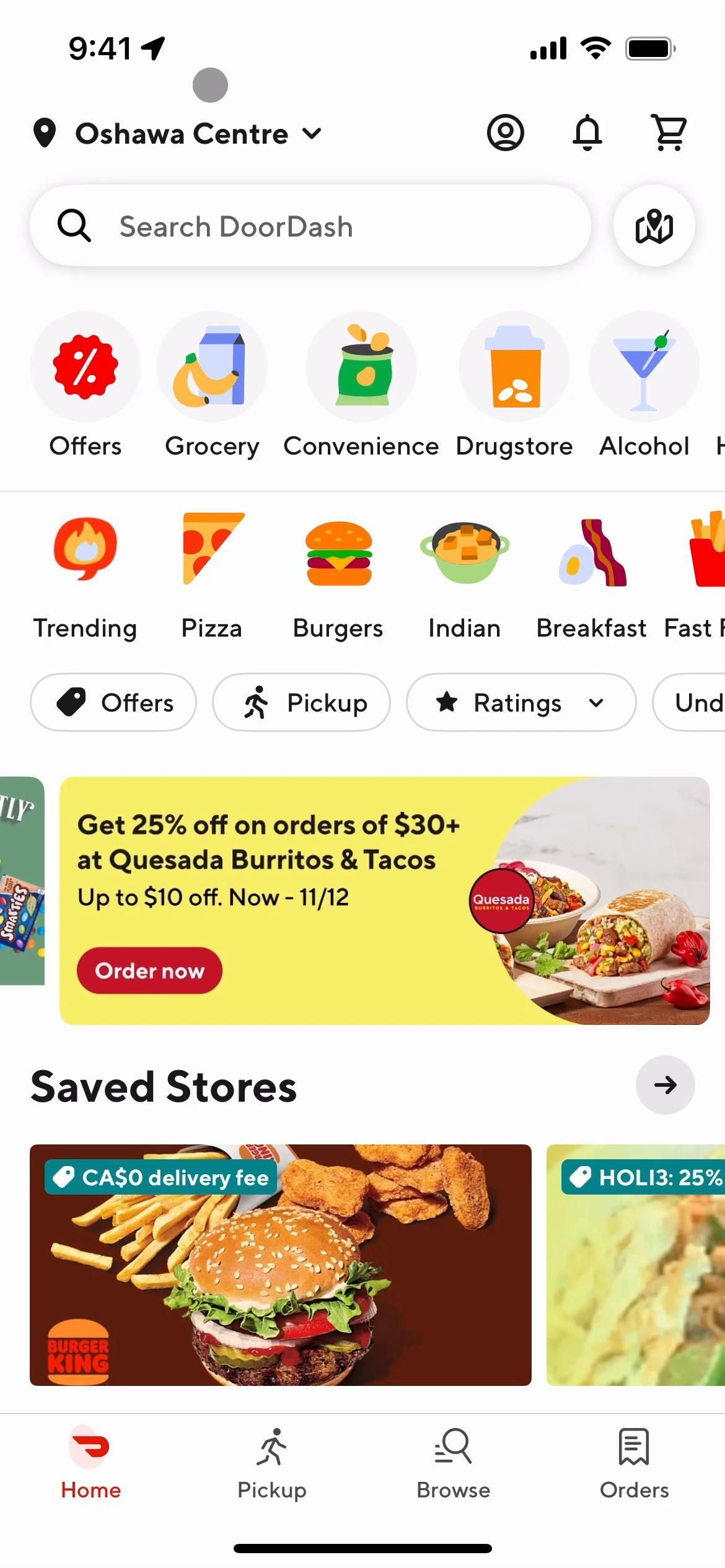Switch to the Browse tab

point(453,1461)
